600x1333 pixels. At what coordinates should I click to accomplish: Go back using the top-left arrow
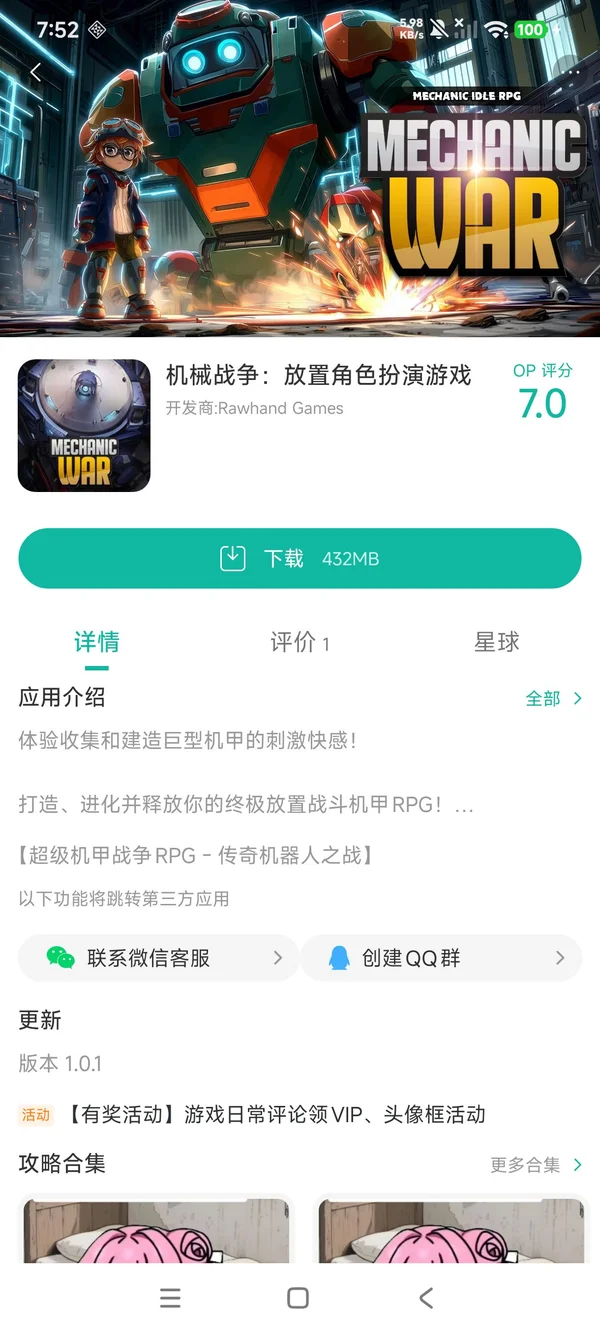click(x=36, y=72)
